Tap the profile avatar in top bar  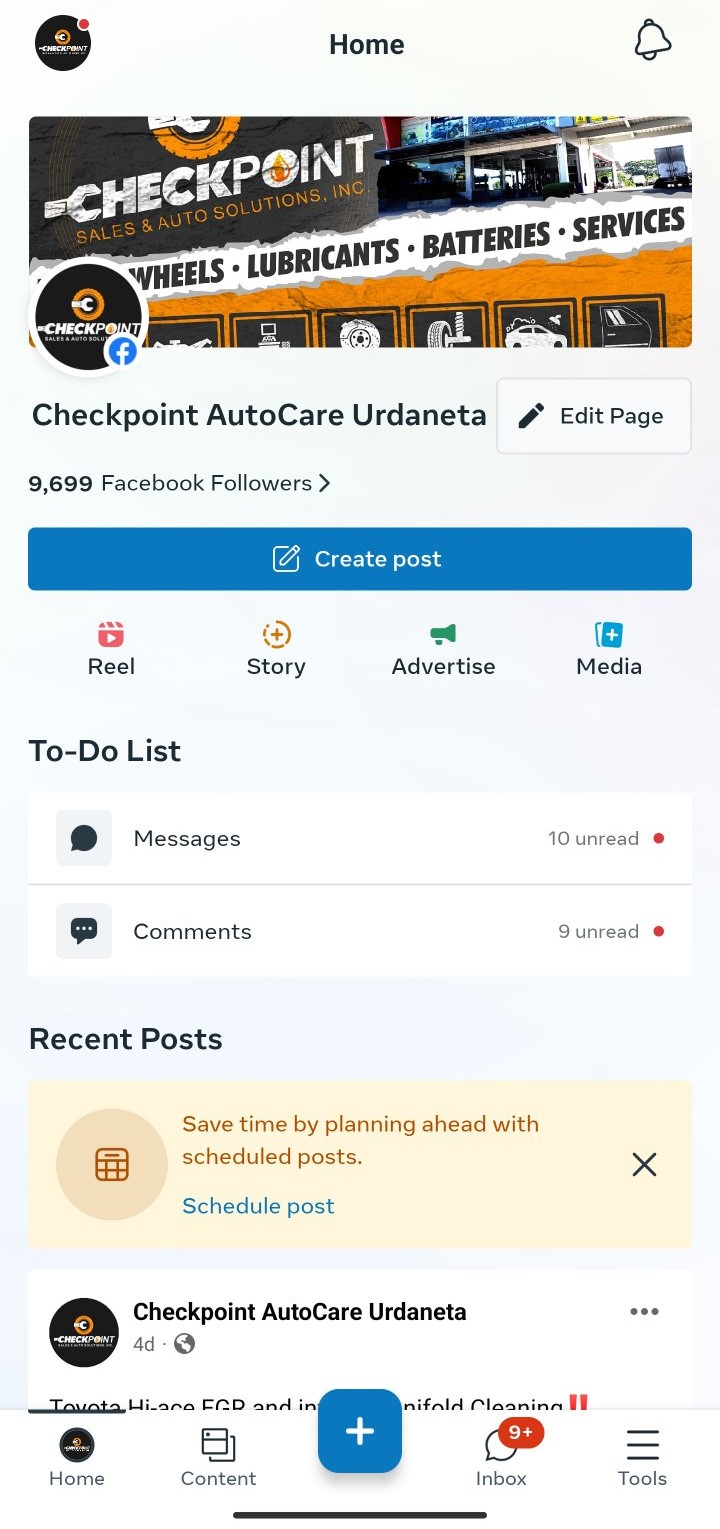[63, 44]
